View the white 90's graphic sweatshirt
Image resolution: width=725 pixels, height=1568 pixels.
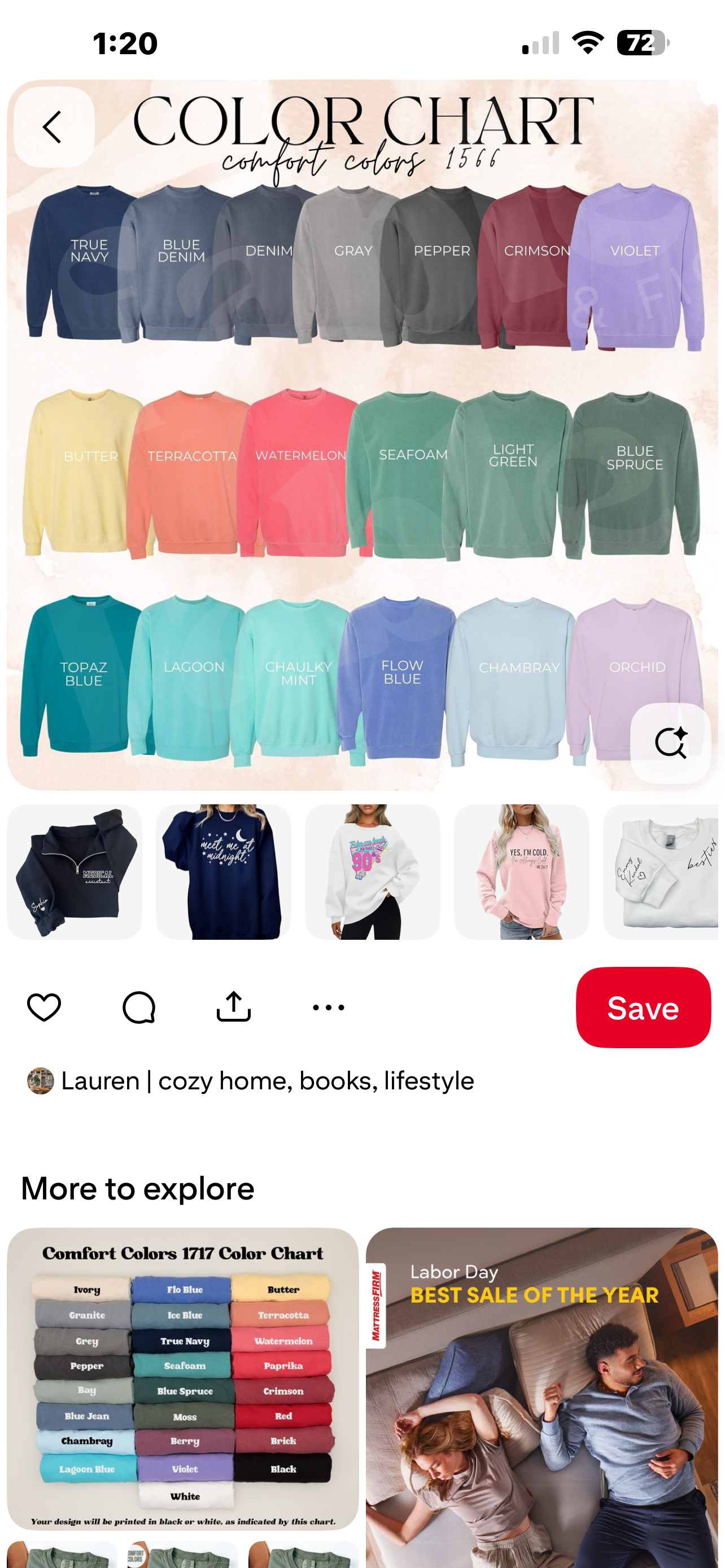pyautogui.click(x=372, y=871)
